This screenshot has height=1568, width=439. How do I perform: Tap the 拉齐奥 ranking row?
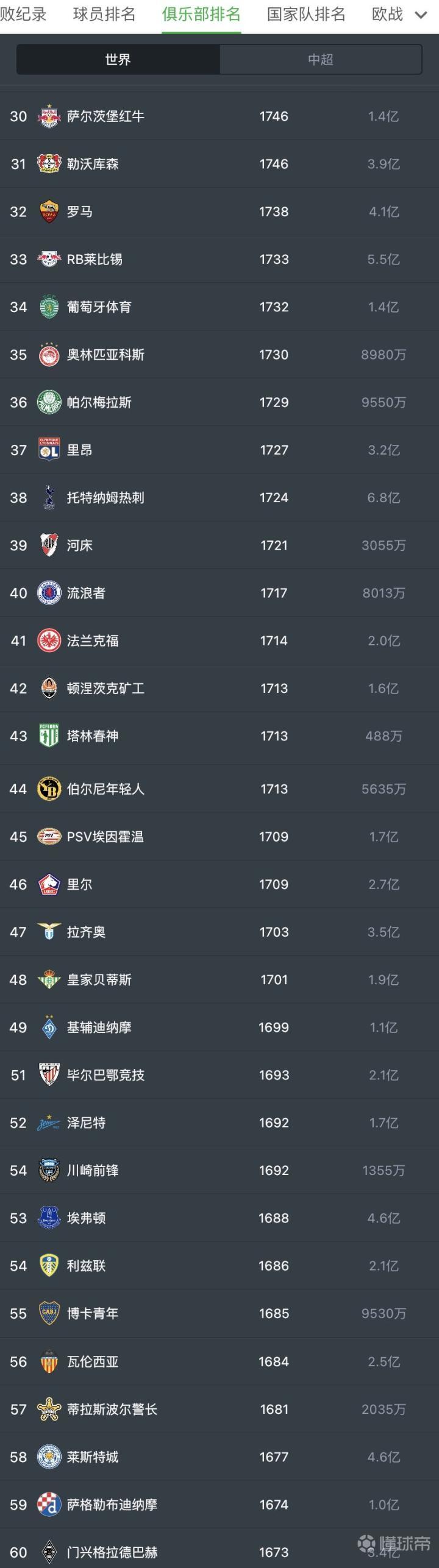coord(86,932)
